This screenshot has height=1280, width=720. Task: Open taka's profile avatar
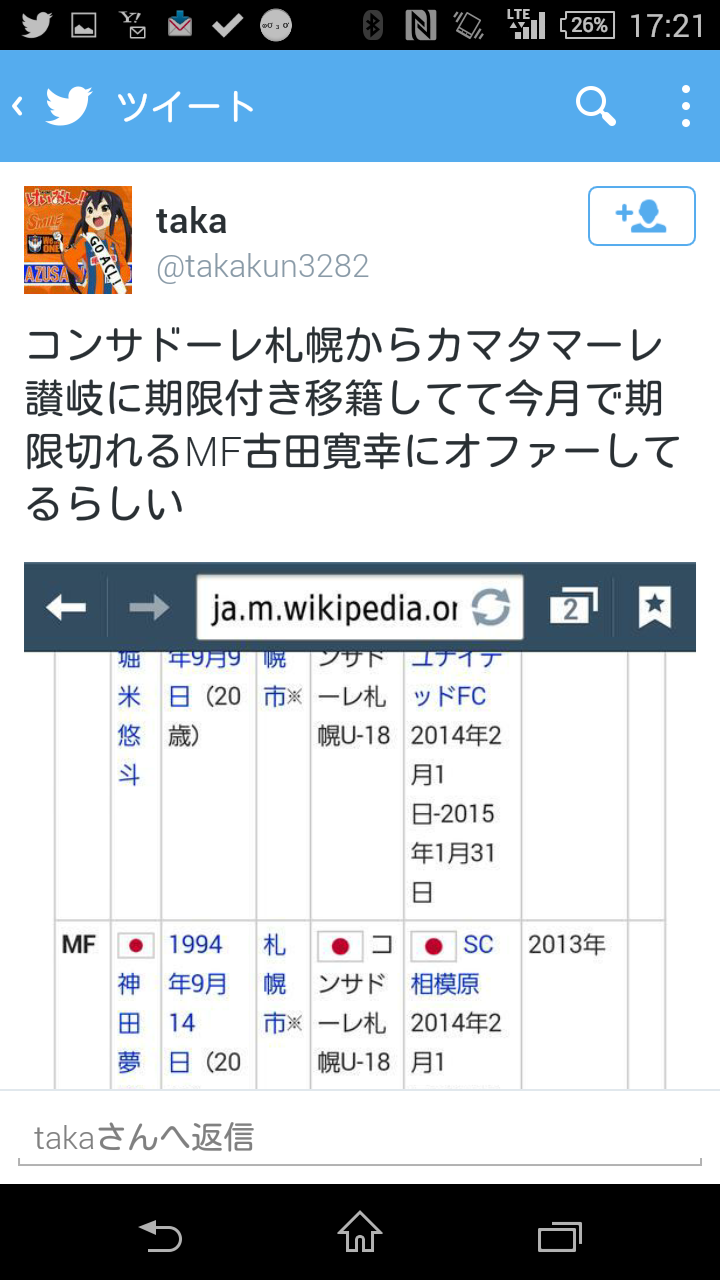coord(78,240)
